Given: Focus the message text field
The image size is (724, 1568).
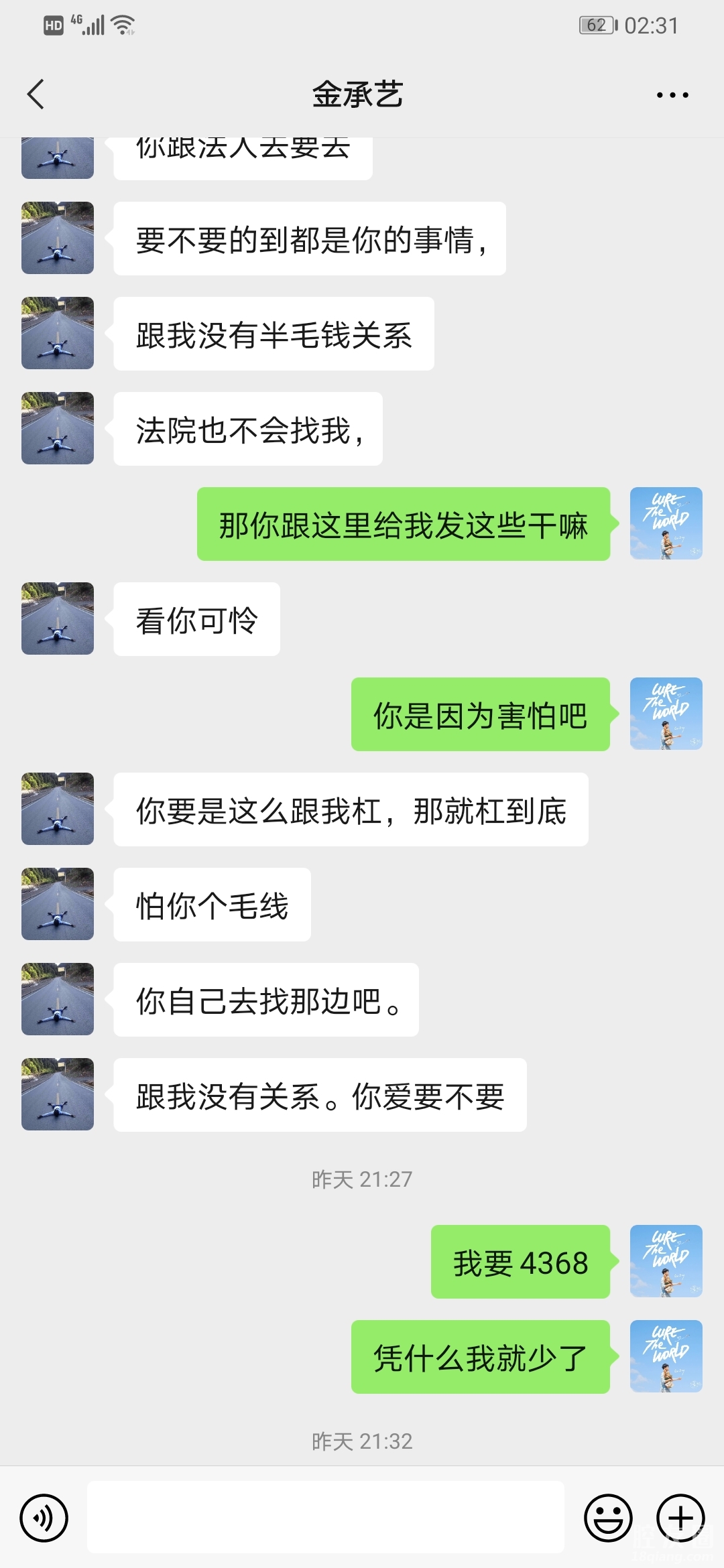Looking at the screenshot, I should tap(326, 1518).
